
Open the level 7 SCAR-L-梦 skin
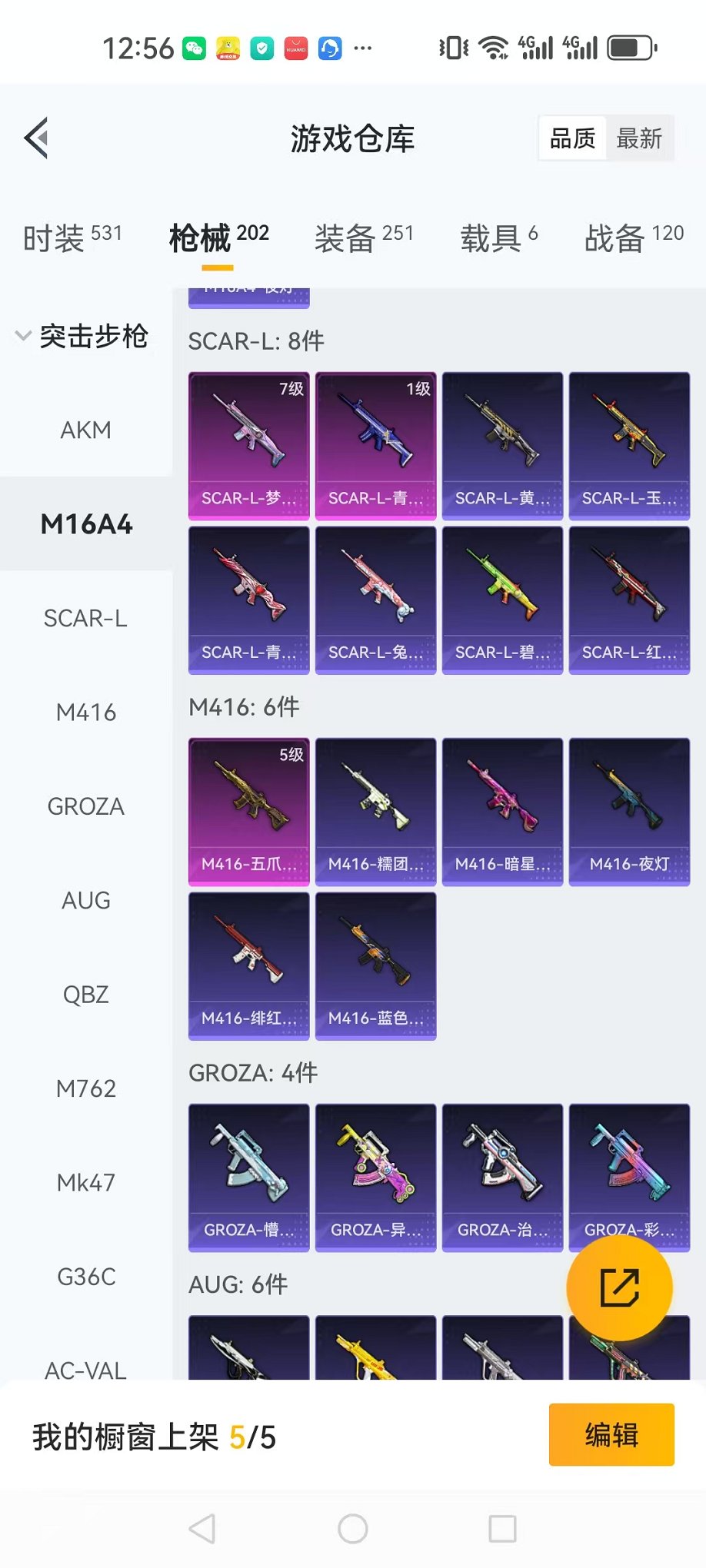[248, 446]
